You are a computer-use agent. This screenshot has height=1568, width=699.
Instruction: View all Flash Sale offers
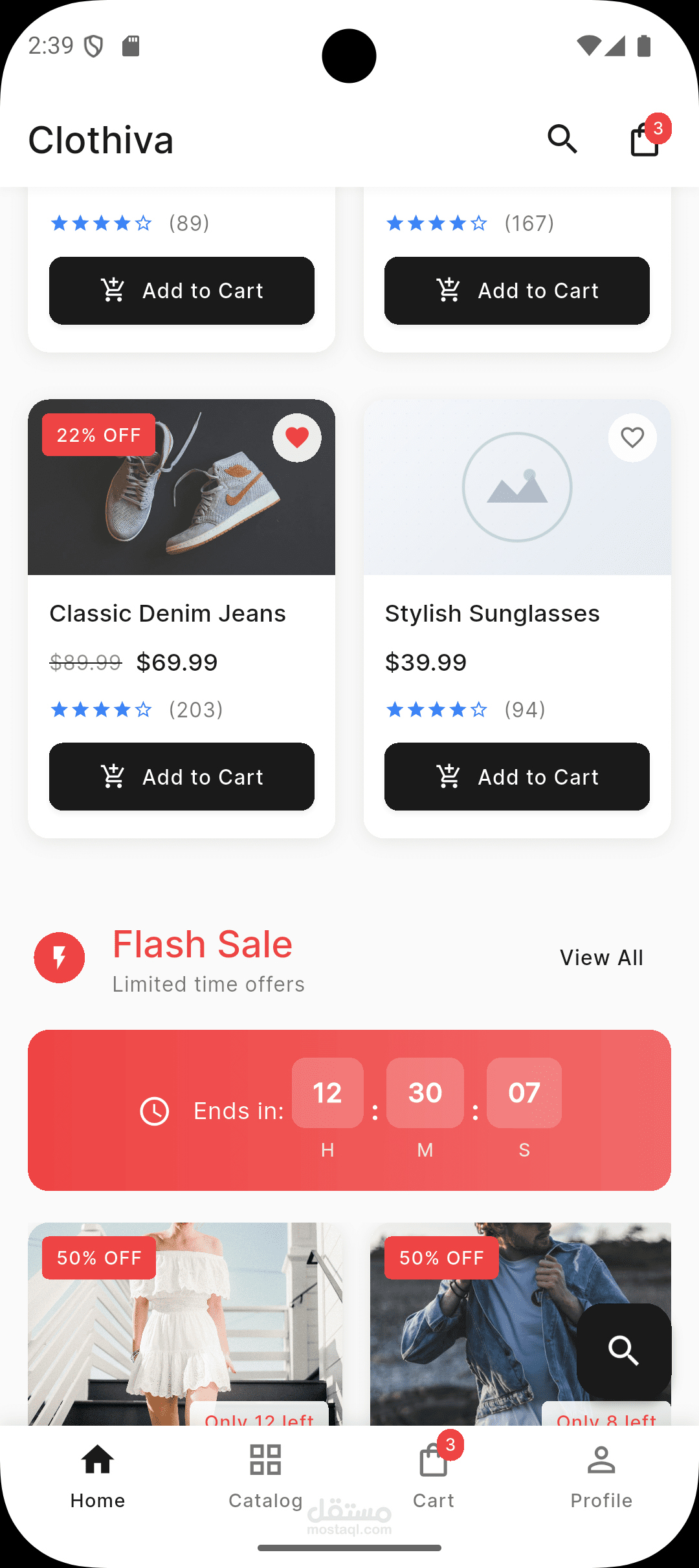601,957
